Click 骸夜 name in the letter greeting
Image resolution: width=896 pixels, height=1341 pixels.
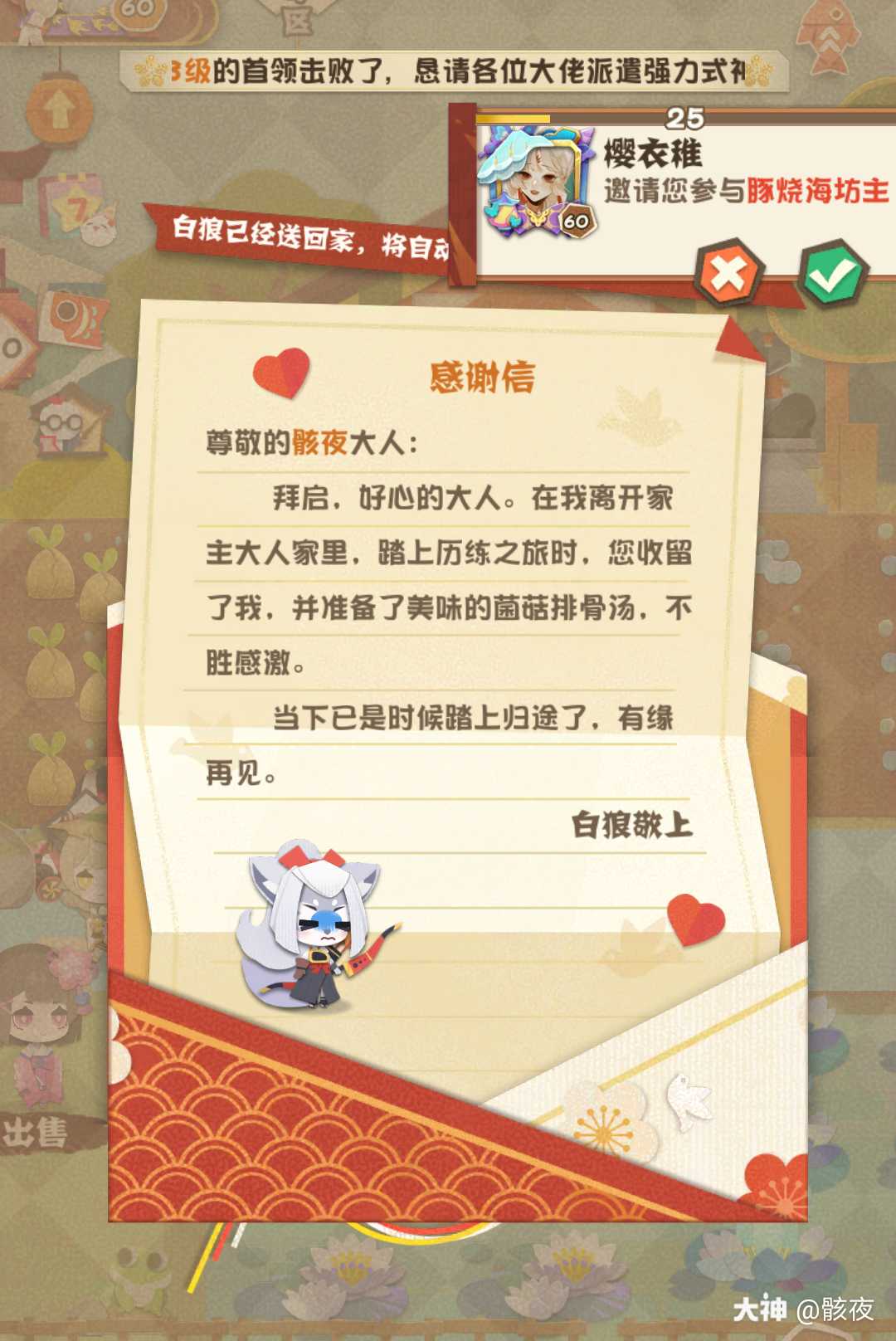click(318, 446)
